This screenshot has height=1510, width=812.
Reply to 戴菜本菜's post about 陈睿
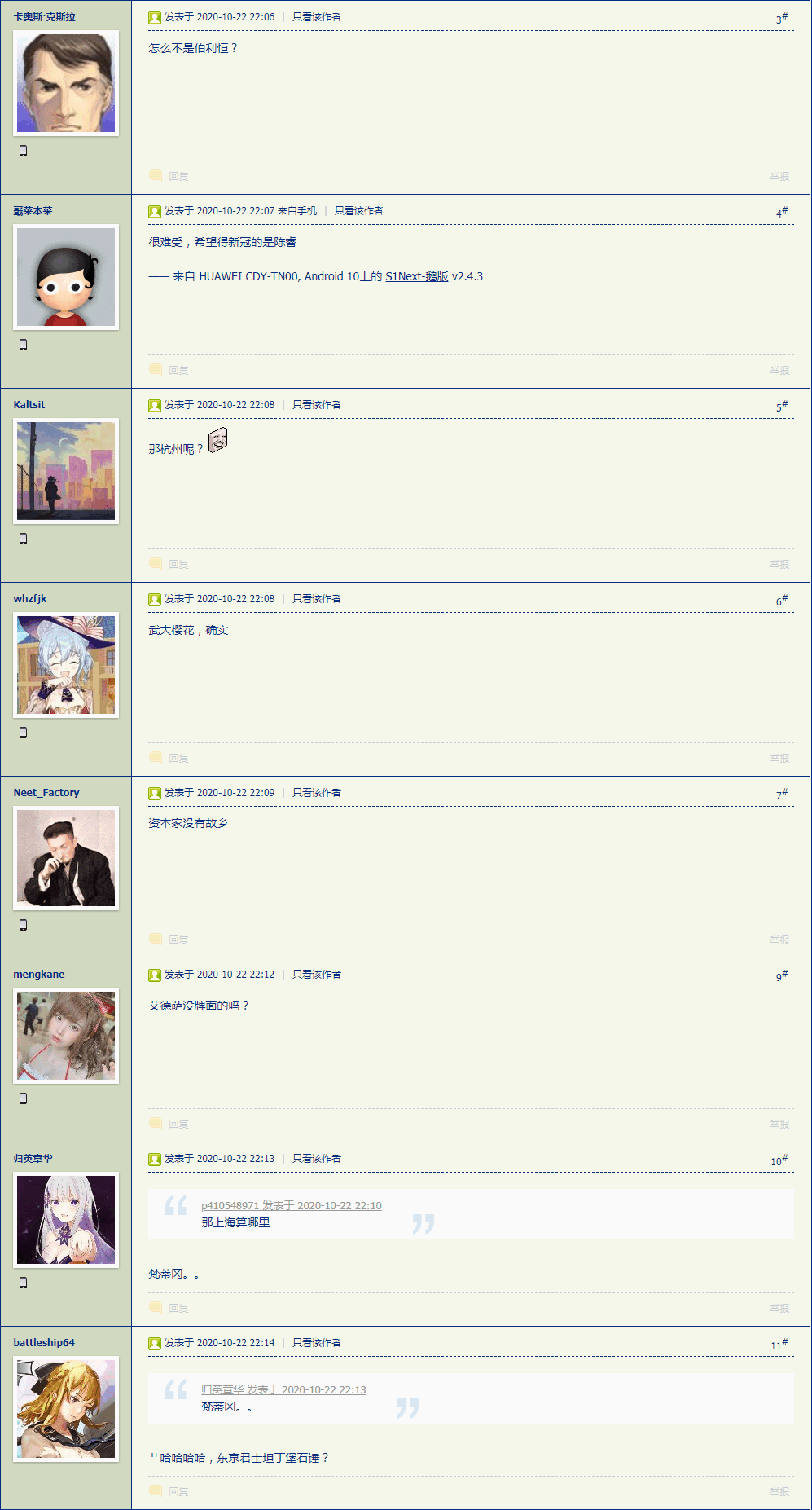point(178,370)
